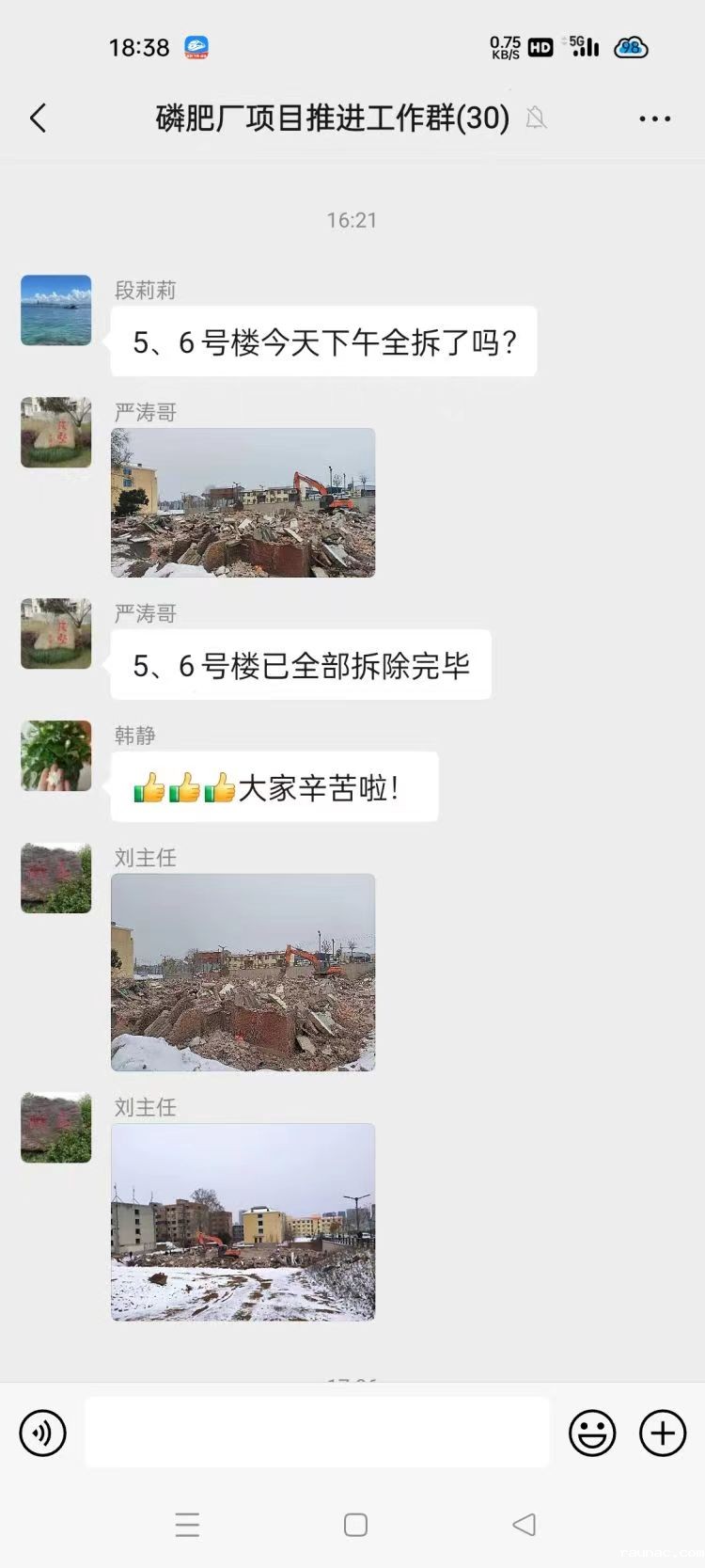Switch to voice message input

tap(43, 1433)
